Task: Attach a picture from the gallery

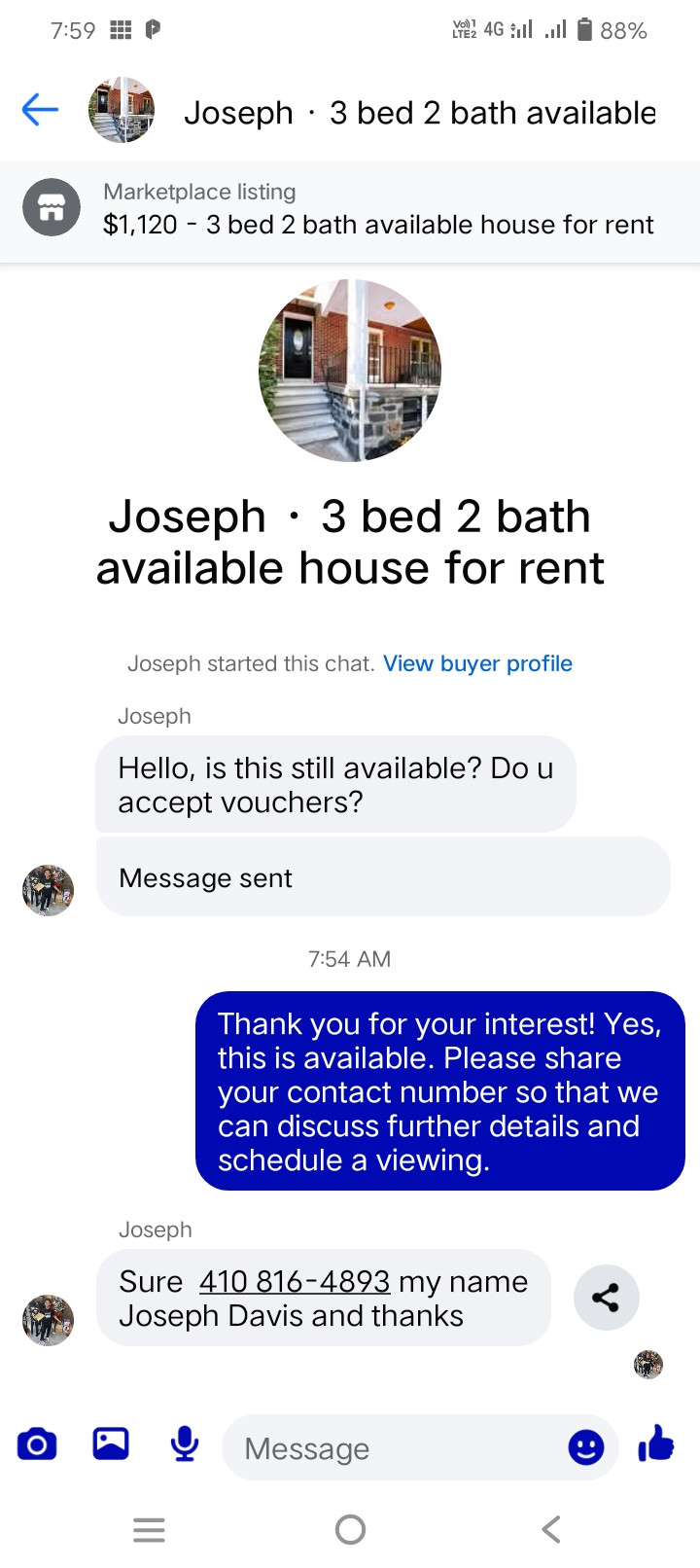Action: coord(111,1444)
